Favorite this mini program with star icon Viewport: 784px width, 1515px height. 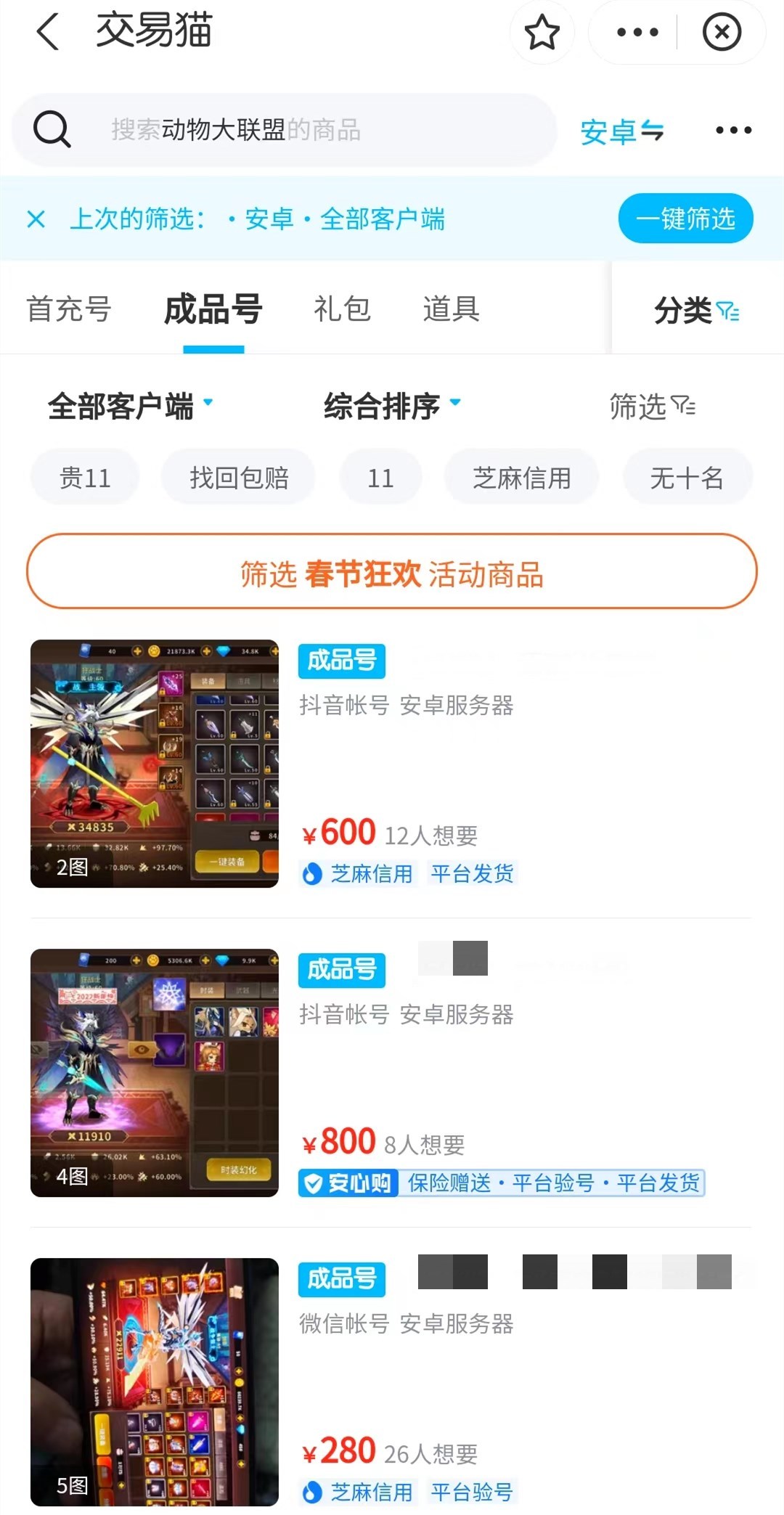542,33
